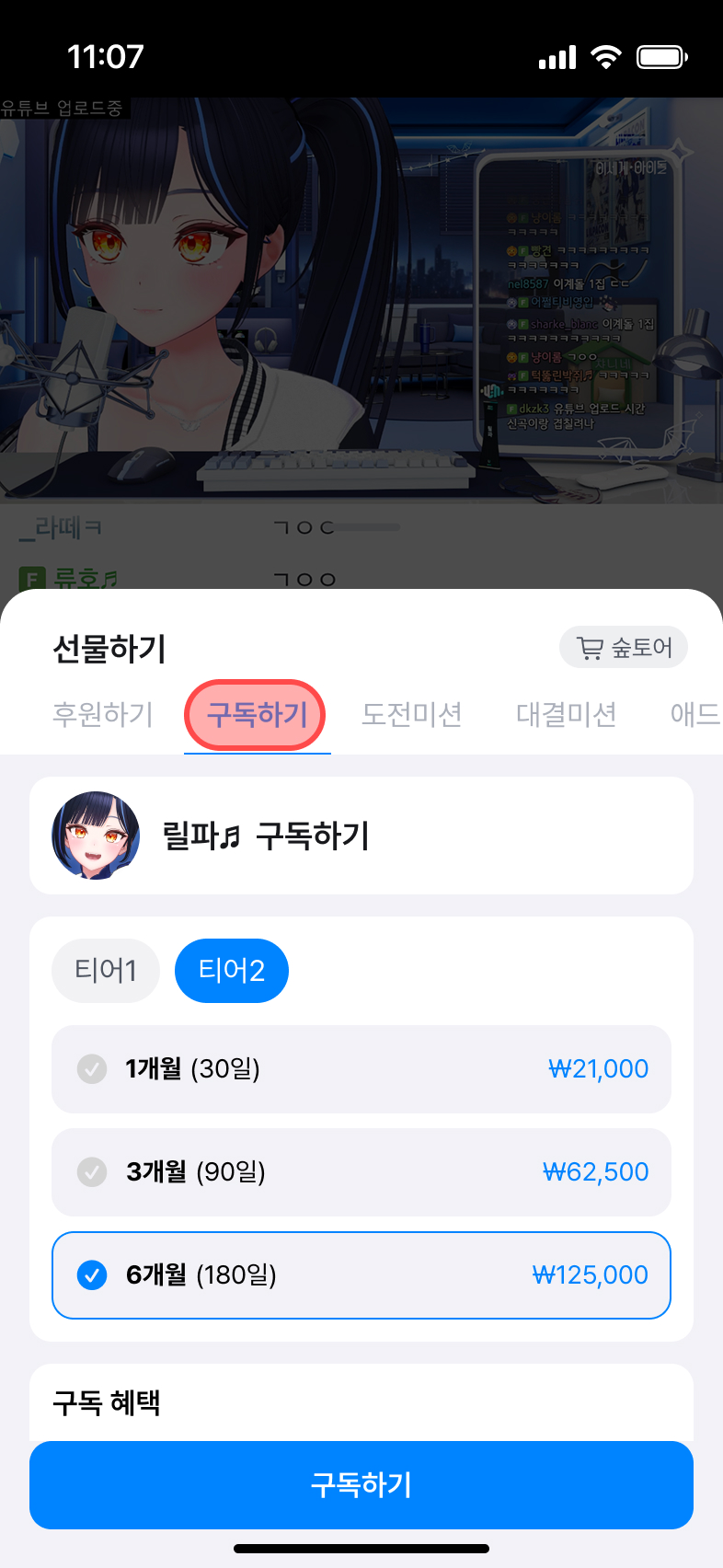Select the 1개월 (30일) plan
This screenshot has height=1568, width=723.
tap(361, 1068)
